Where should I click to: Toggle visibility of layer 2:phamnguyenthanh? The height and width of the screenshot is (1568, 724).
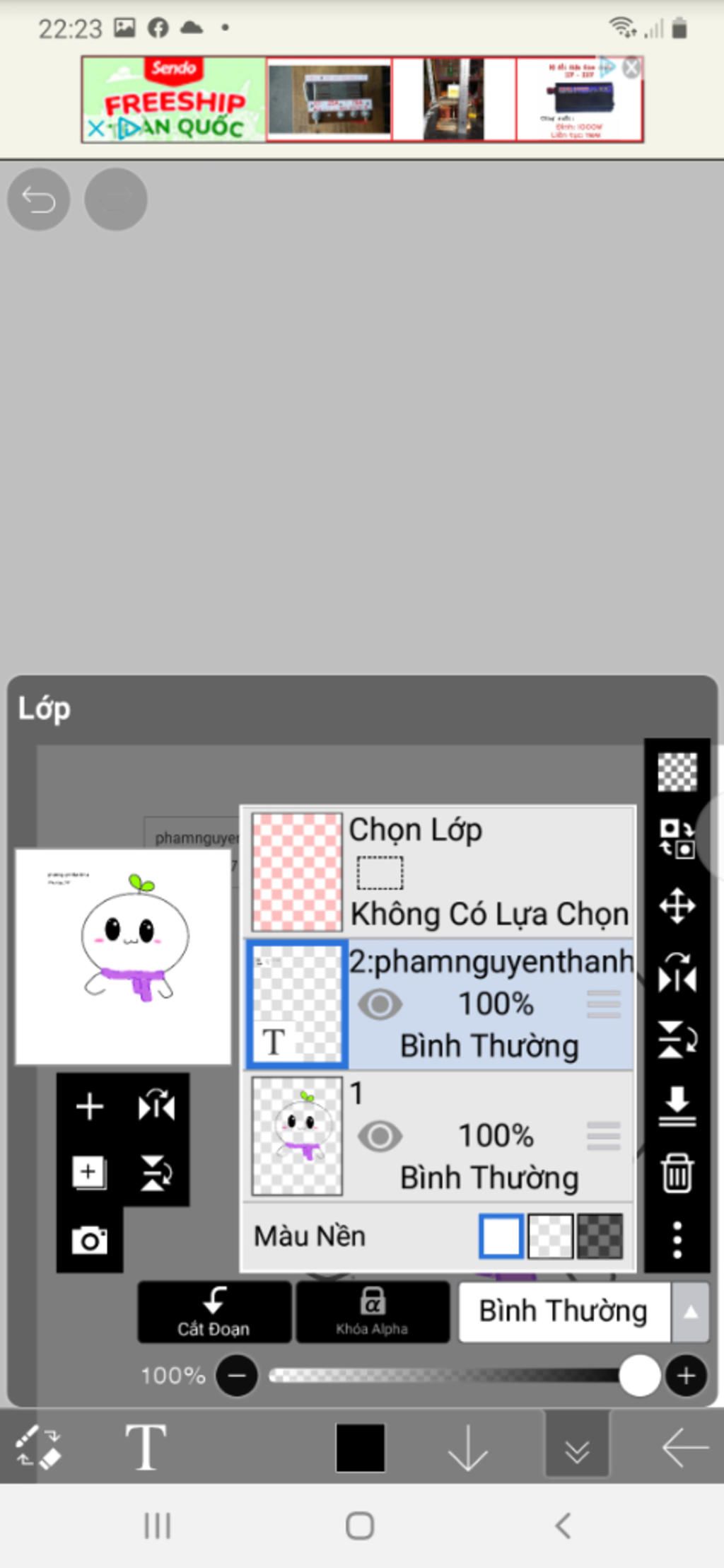(380, 1004)
